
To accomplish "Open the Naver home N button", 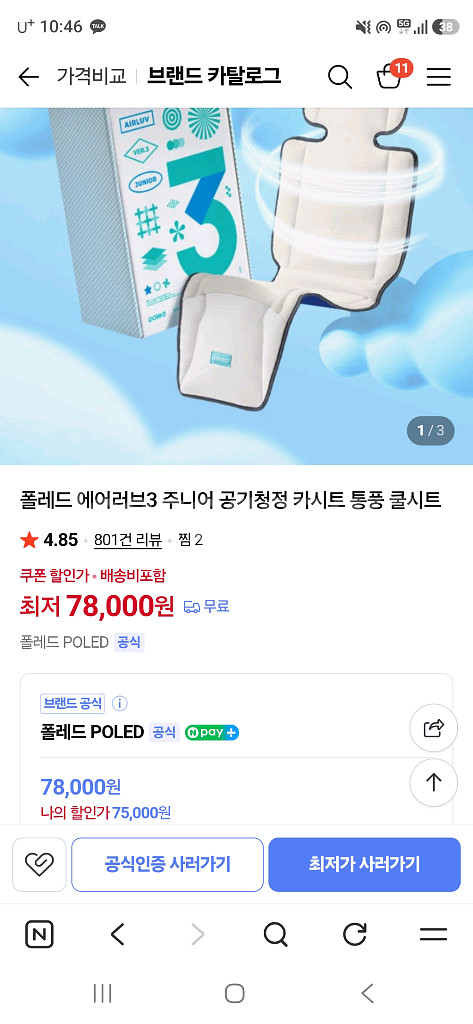I will [x=39, y=935].
